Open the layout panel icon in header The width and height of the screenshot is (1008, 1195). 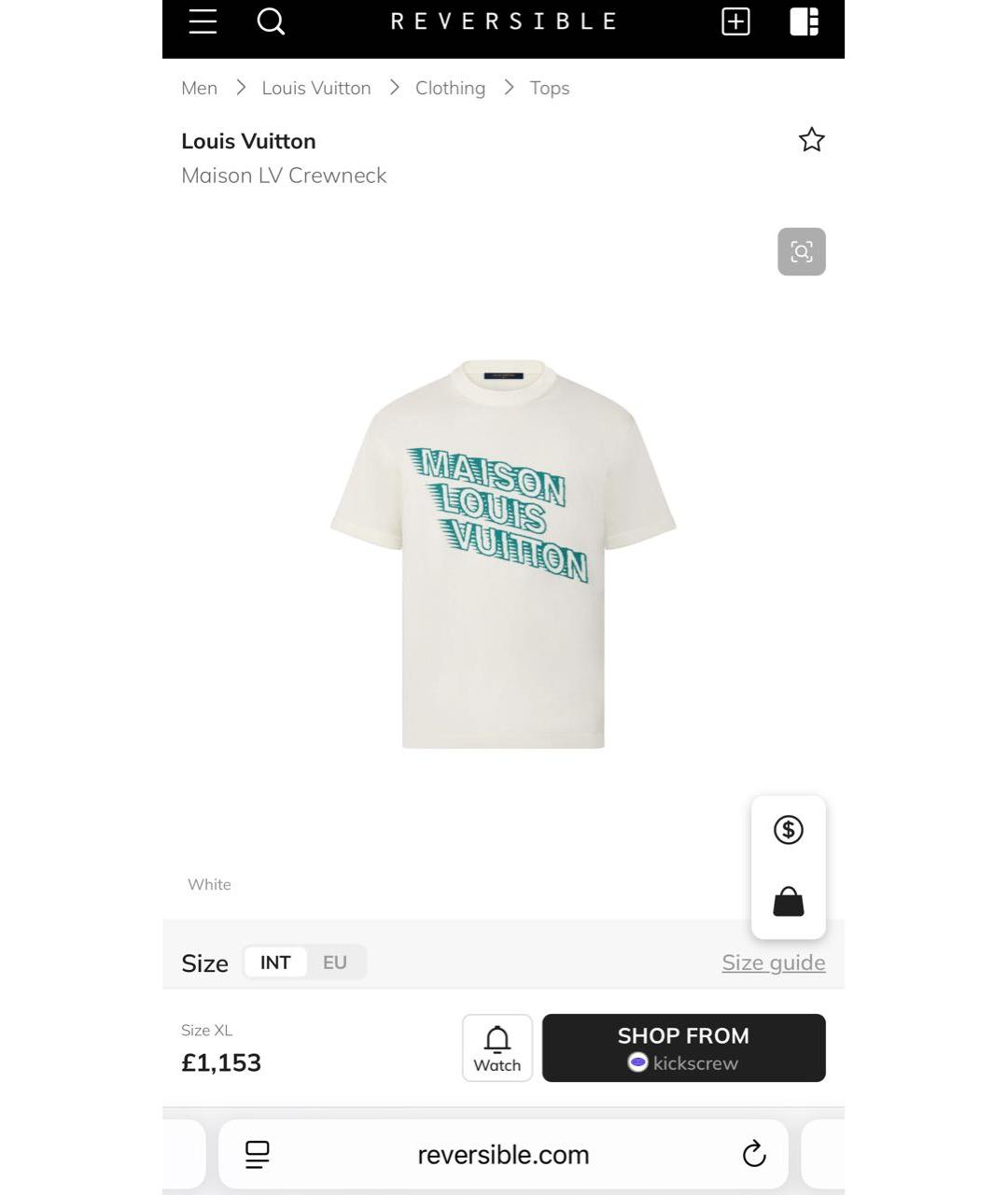(804, 21)
